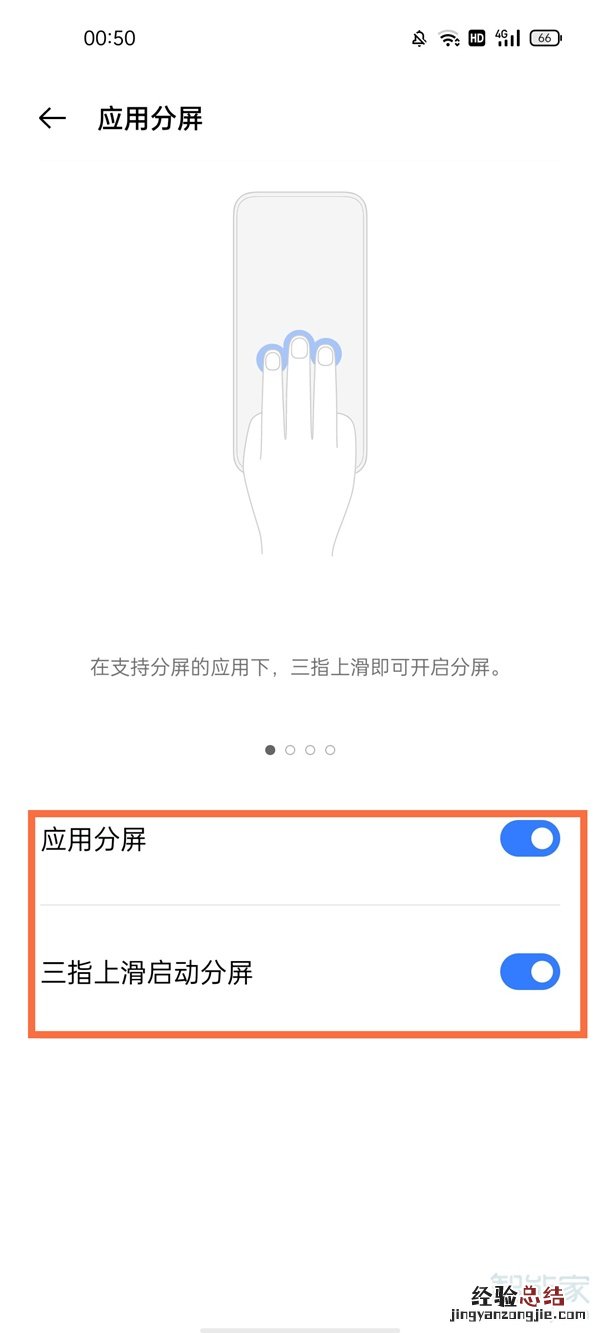The height and width of the screenshot is (1333, 600).
Task: Go back from the 应用分屏 page
Action: coord(52,119)
